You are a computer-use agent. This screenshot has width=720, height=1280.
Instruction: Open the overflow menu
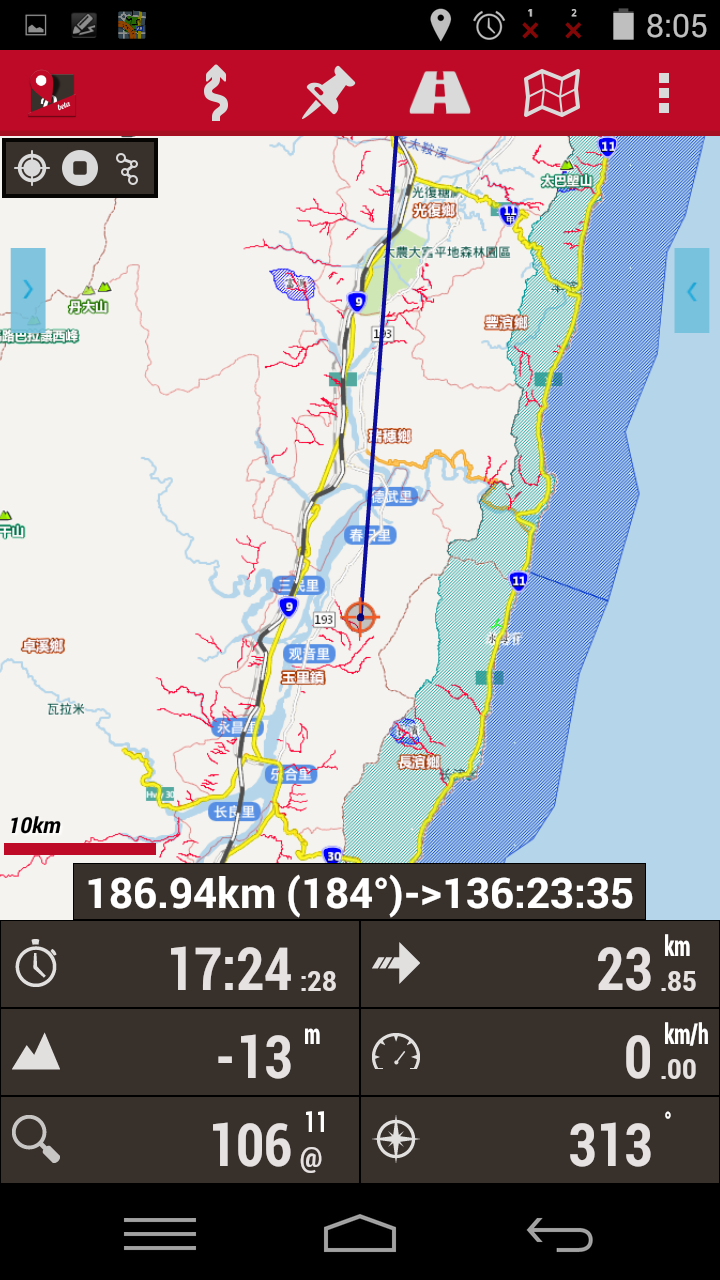click(663, 93)
